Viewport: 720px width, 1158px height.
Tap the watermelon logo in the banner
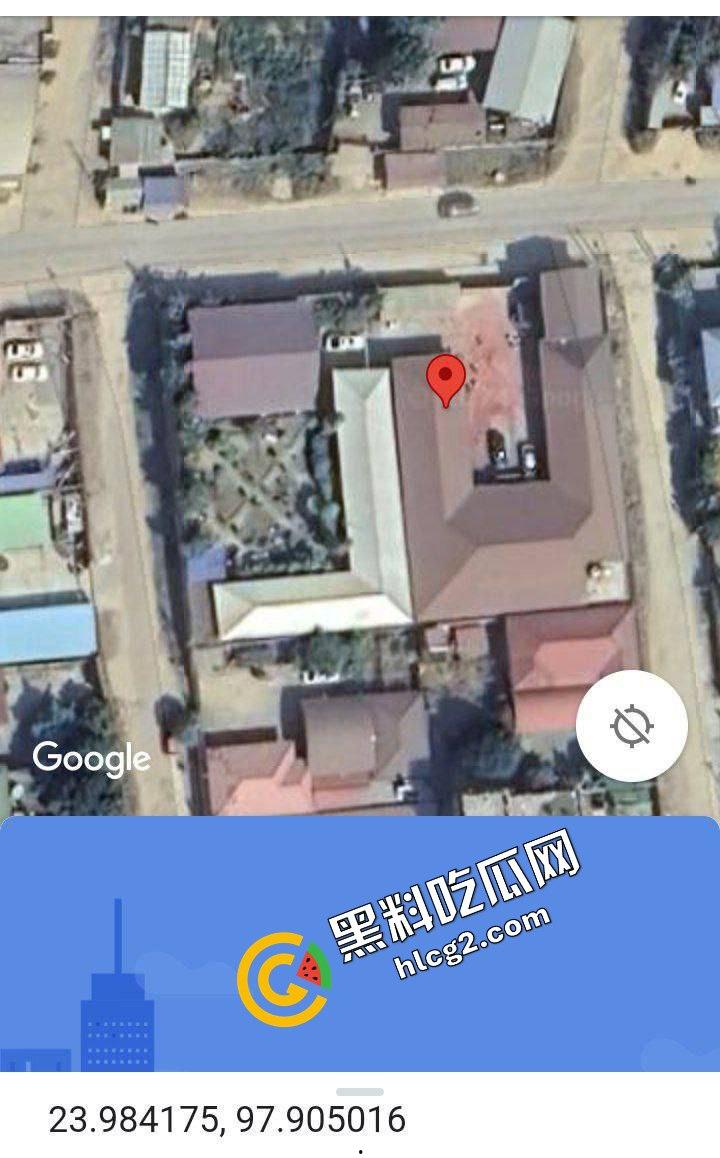pos(314,968)
